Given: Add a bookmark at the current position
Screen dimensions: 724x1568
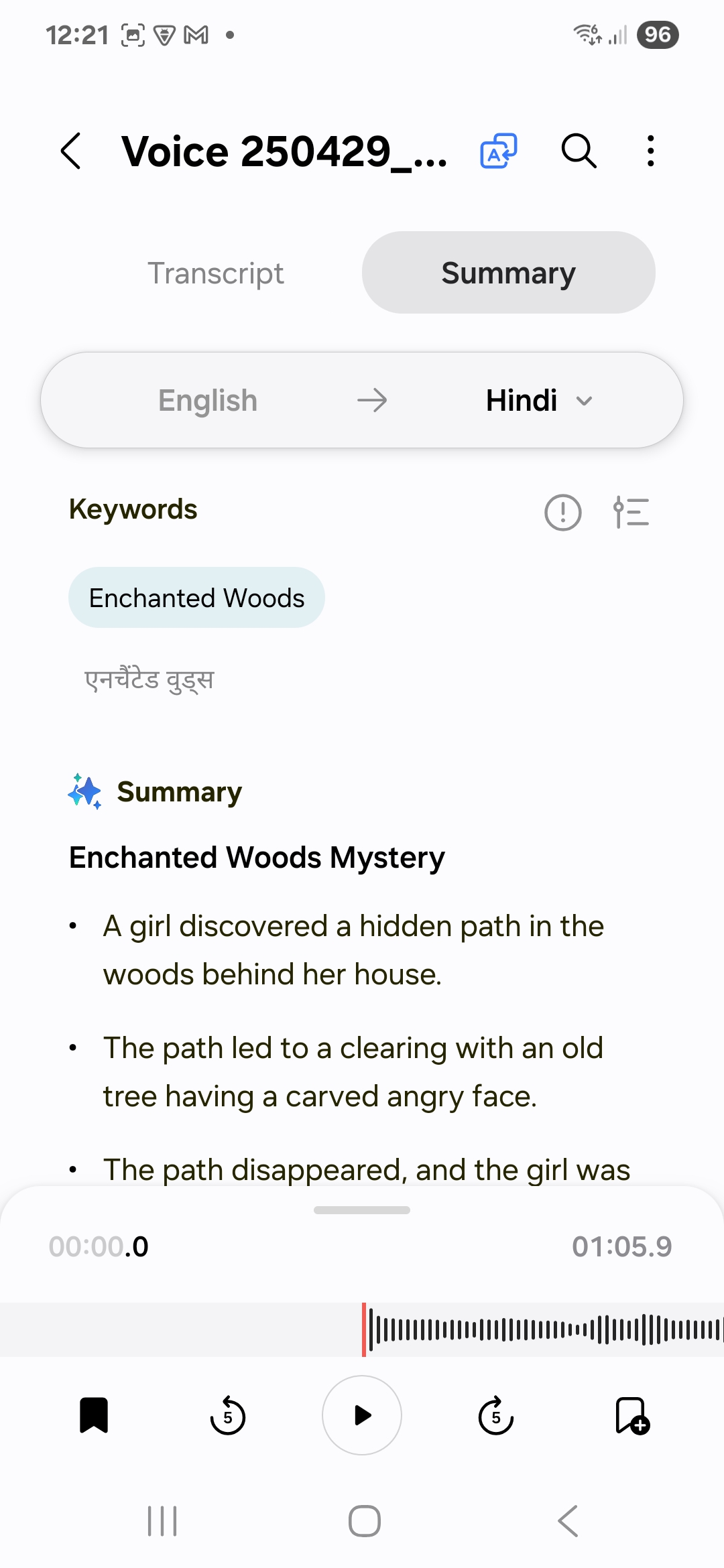Looking at the screenshot, I should [632, 1415].
